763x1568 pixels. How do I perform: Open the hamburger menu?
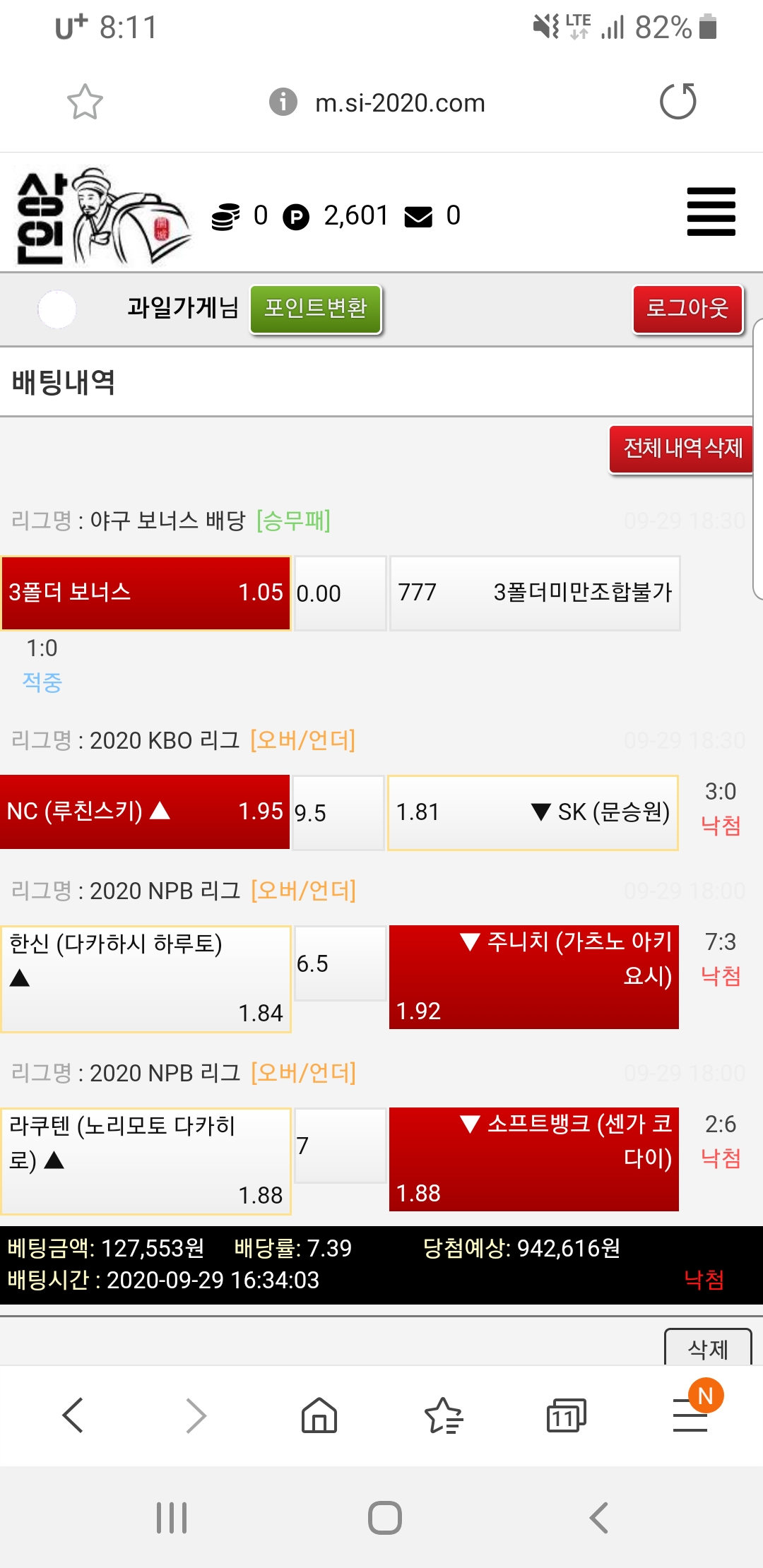point(711,212)
